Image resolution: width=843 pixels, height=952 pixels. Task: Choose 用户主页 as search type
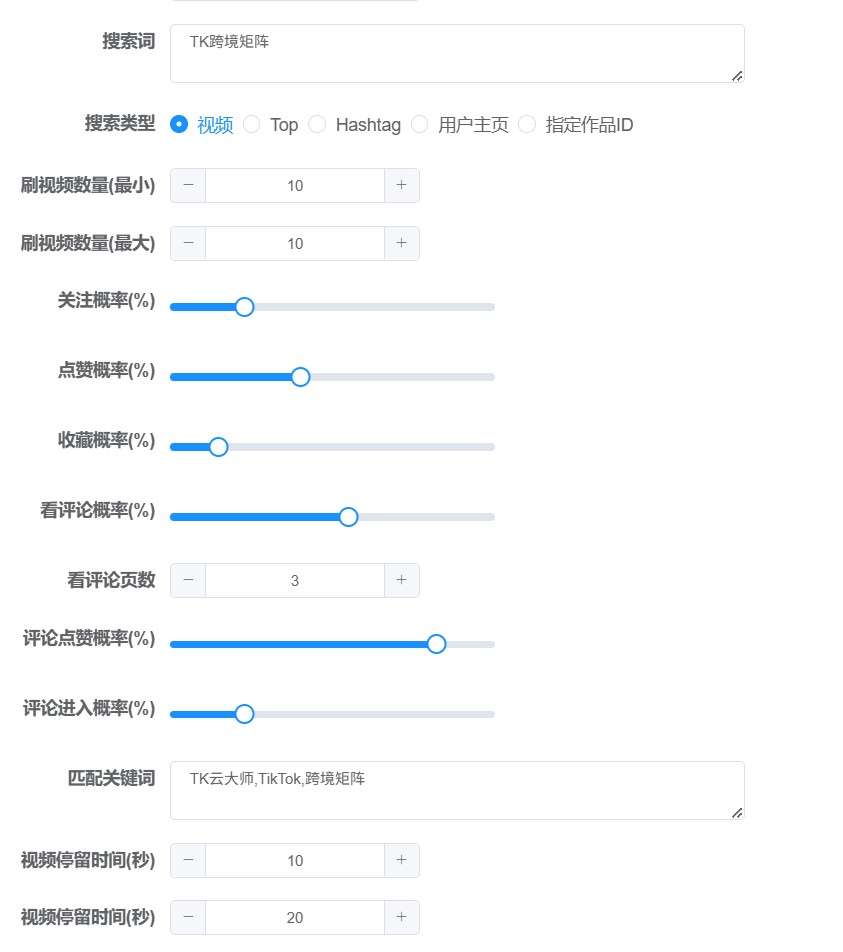click(420, 124)
